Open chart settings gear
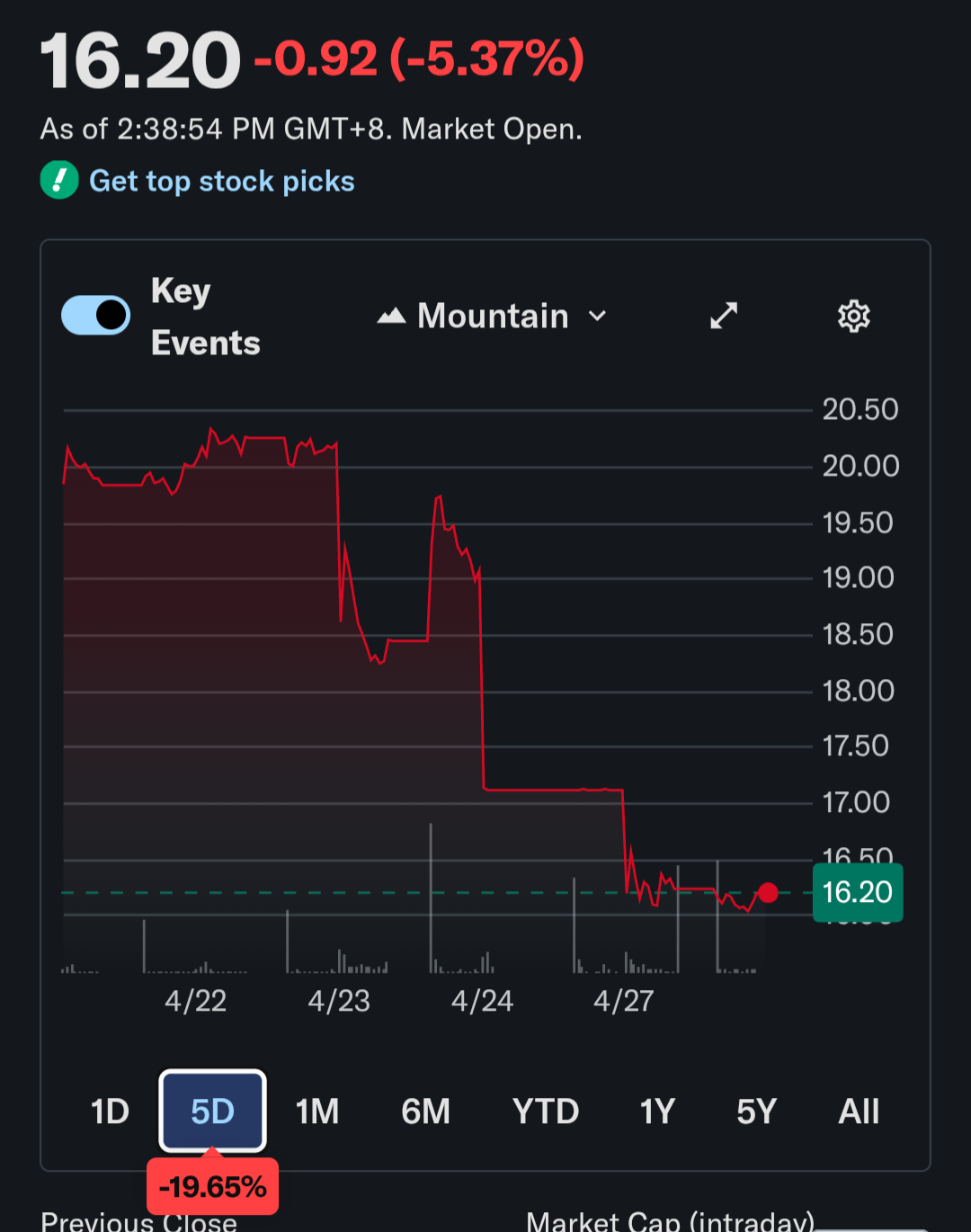The image size is (971, 1232). coord(853,317)
